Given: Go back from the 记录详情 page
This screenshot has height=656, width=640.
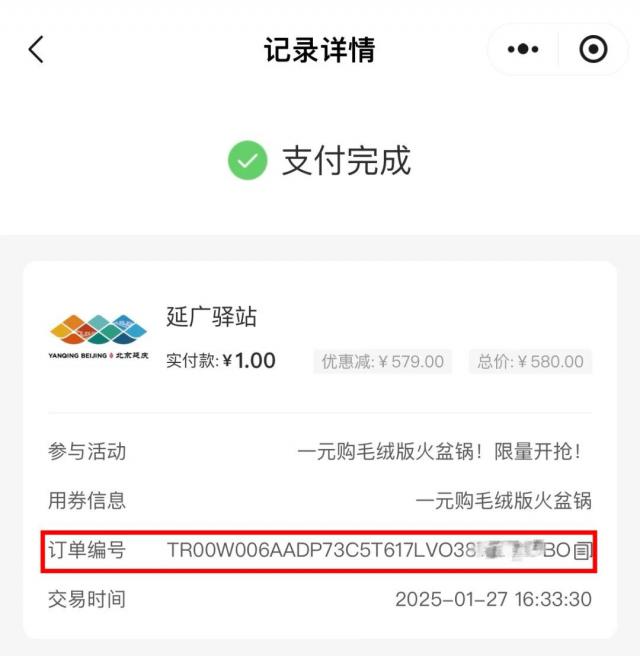Looking at the screenshot, I should pyautogui.click(x=37, y=49).
